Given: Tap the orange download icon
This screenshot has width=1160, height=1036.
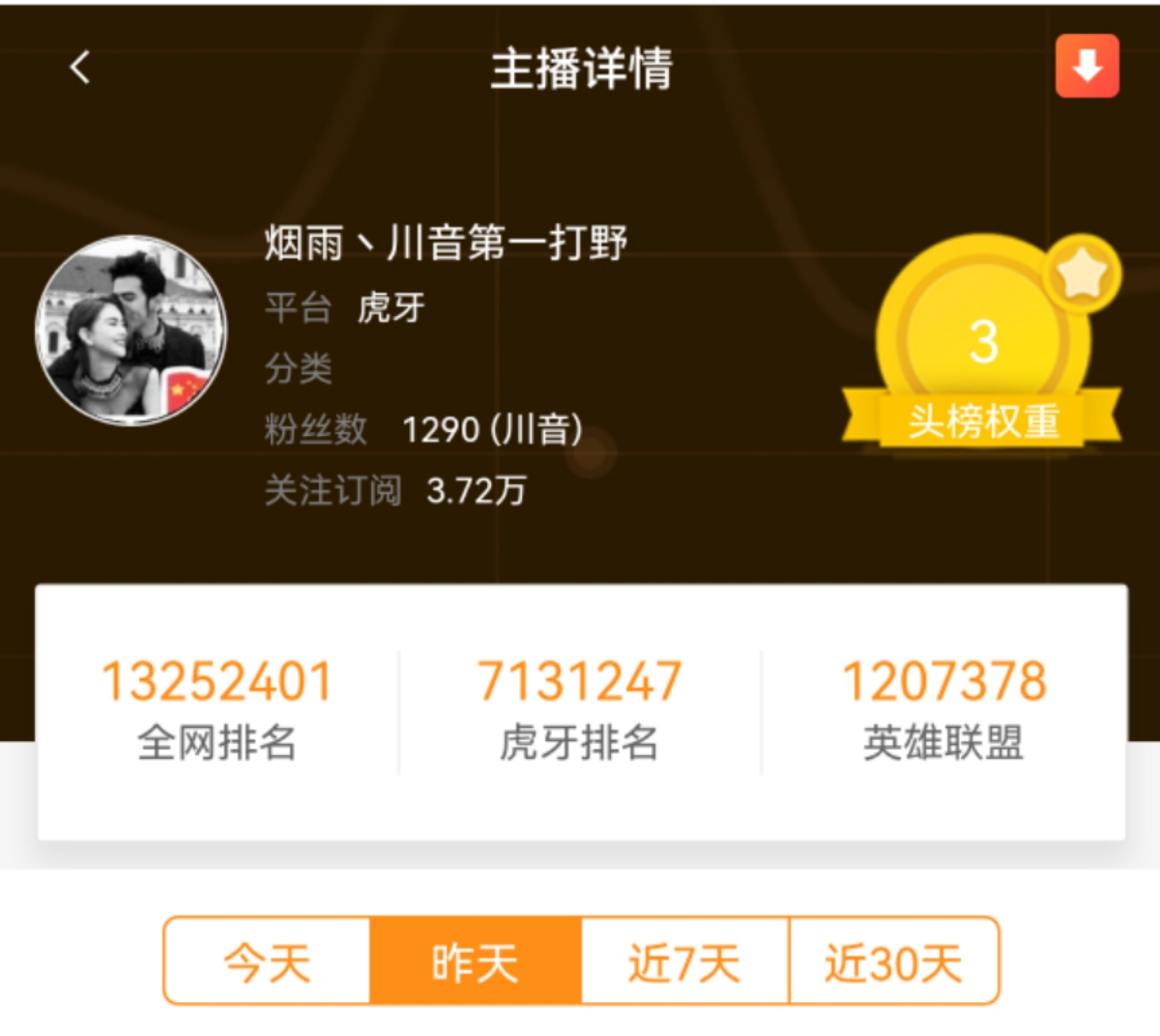Looking at the screenshot, I should coord(1087,67).
